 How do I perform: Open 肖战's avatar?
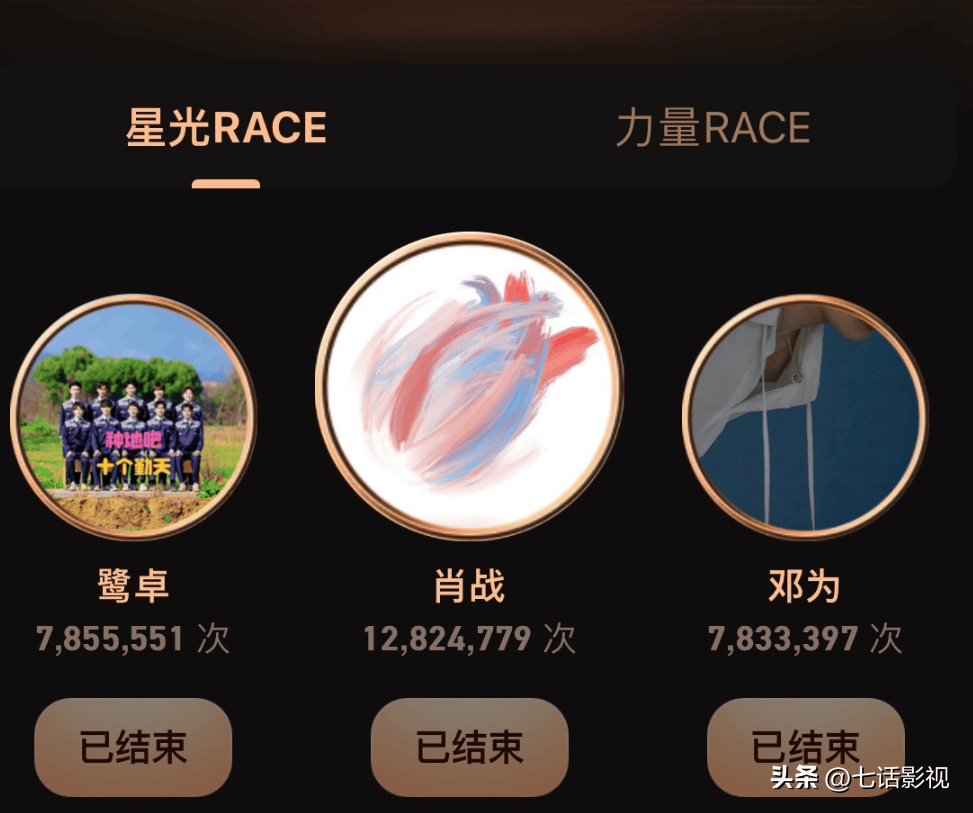[x=469, y=385]
